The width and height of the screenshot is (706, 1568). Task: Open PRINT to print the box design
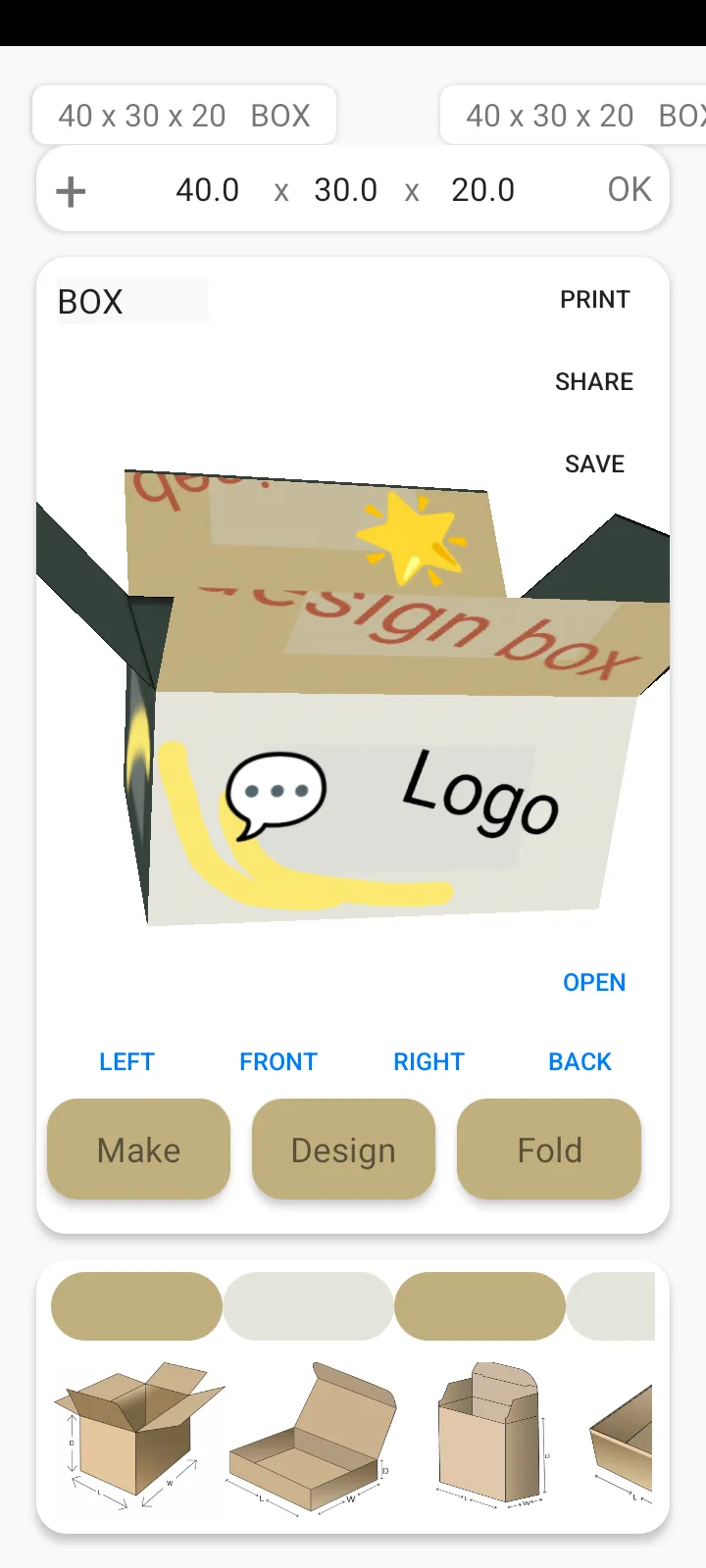click(x=594, y=300)
